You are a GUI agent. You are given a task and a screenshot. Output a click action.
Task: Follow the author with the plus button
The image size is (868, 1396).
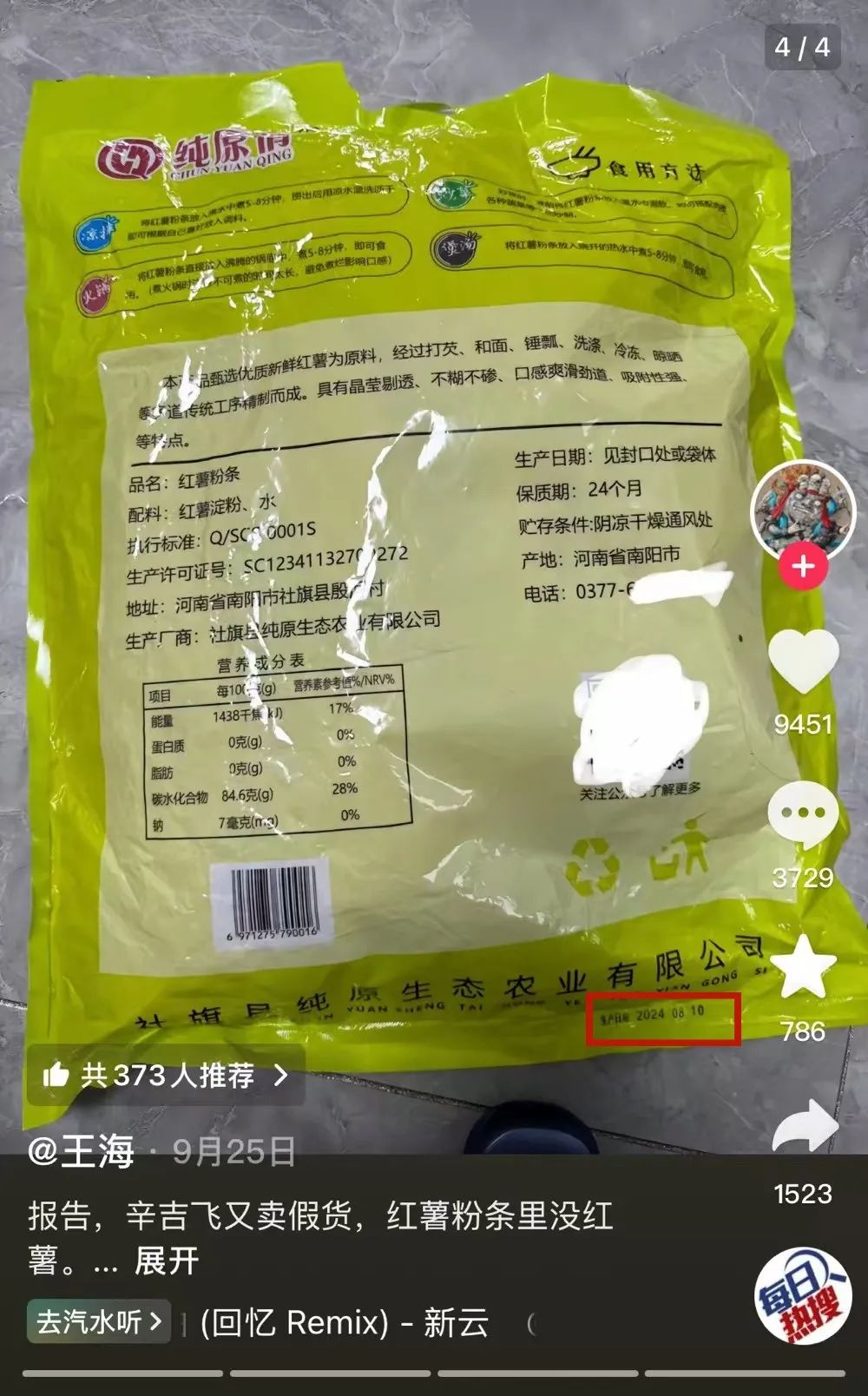click(x=804, y=567)
